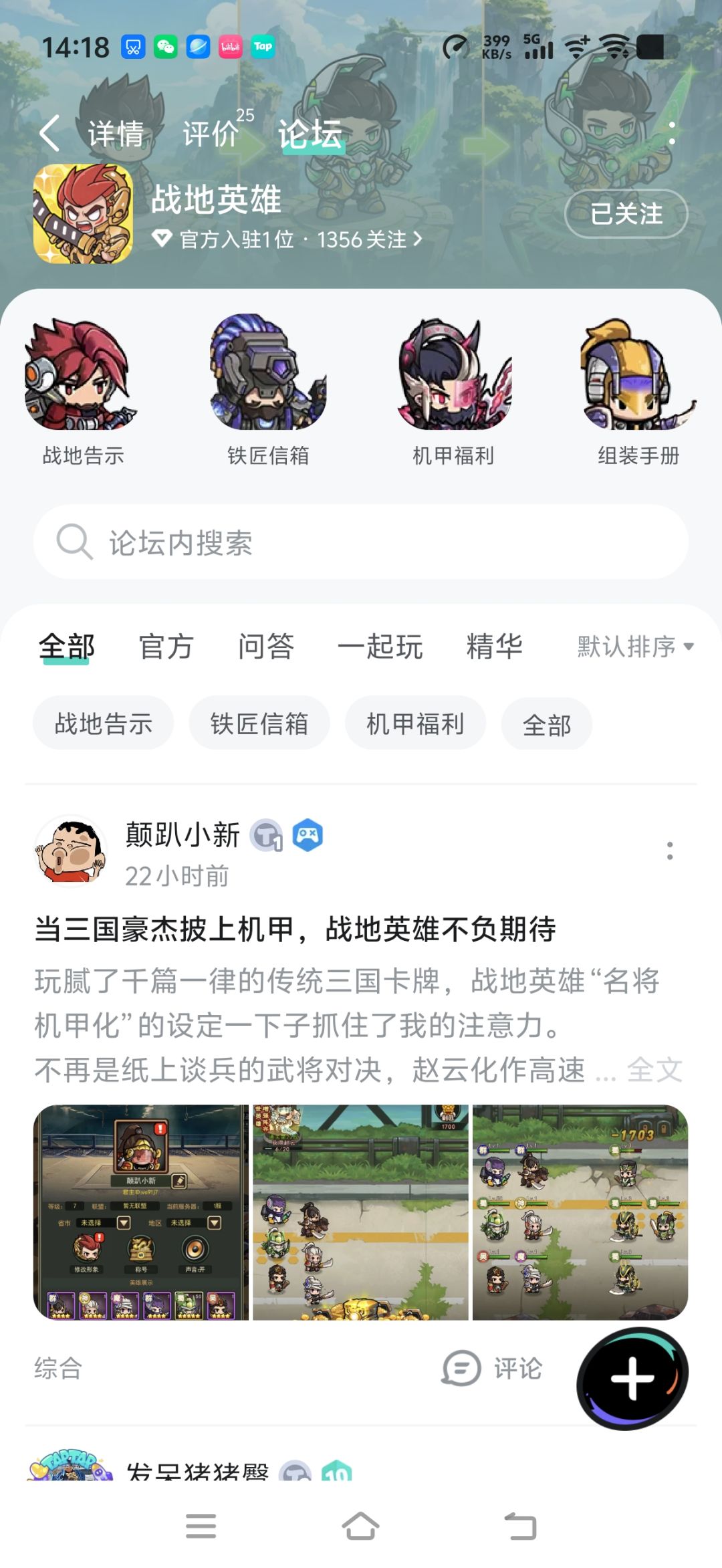Select the 问答 forum tab
The image size is (722, 1568).
(266, 647)
